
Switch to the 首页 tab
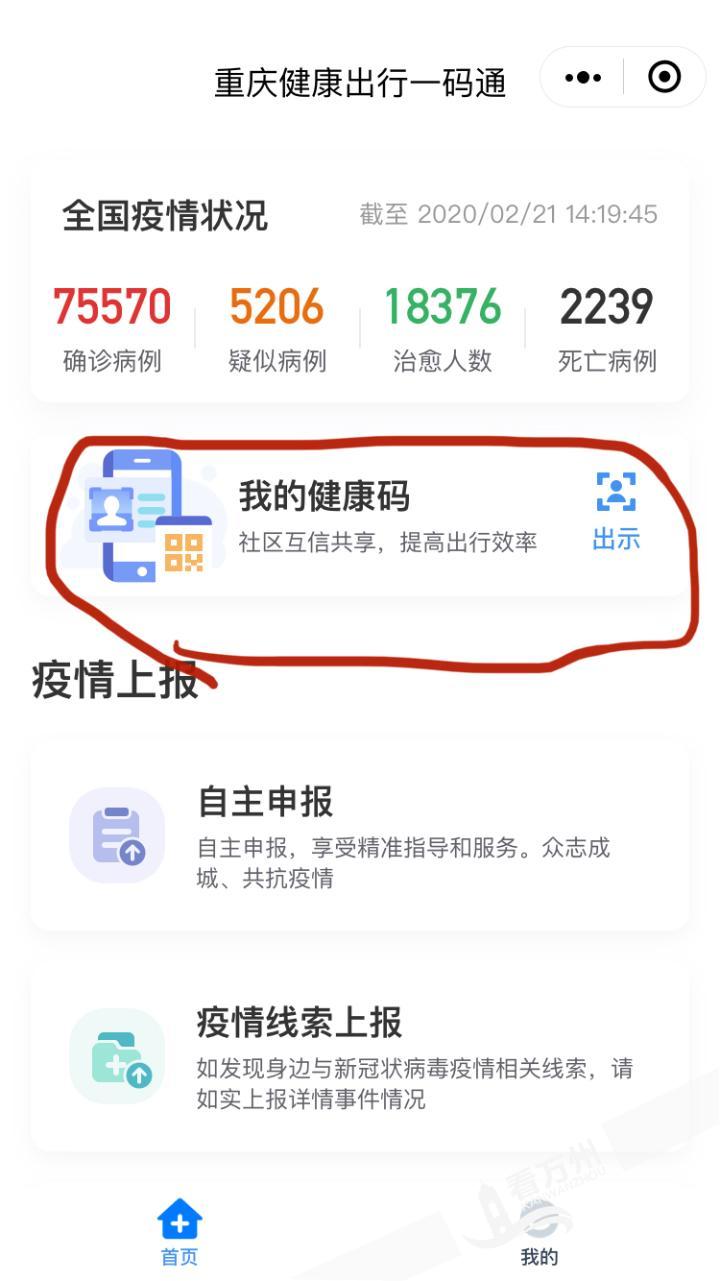click(x=180, y=1232)
